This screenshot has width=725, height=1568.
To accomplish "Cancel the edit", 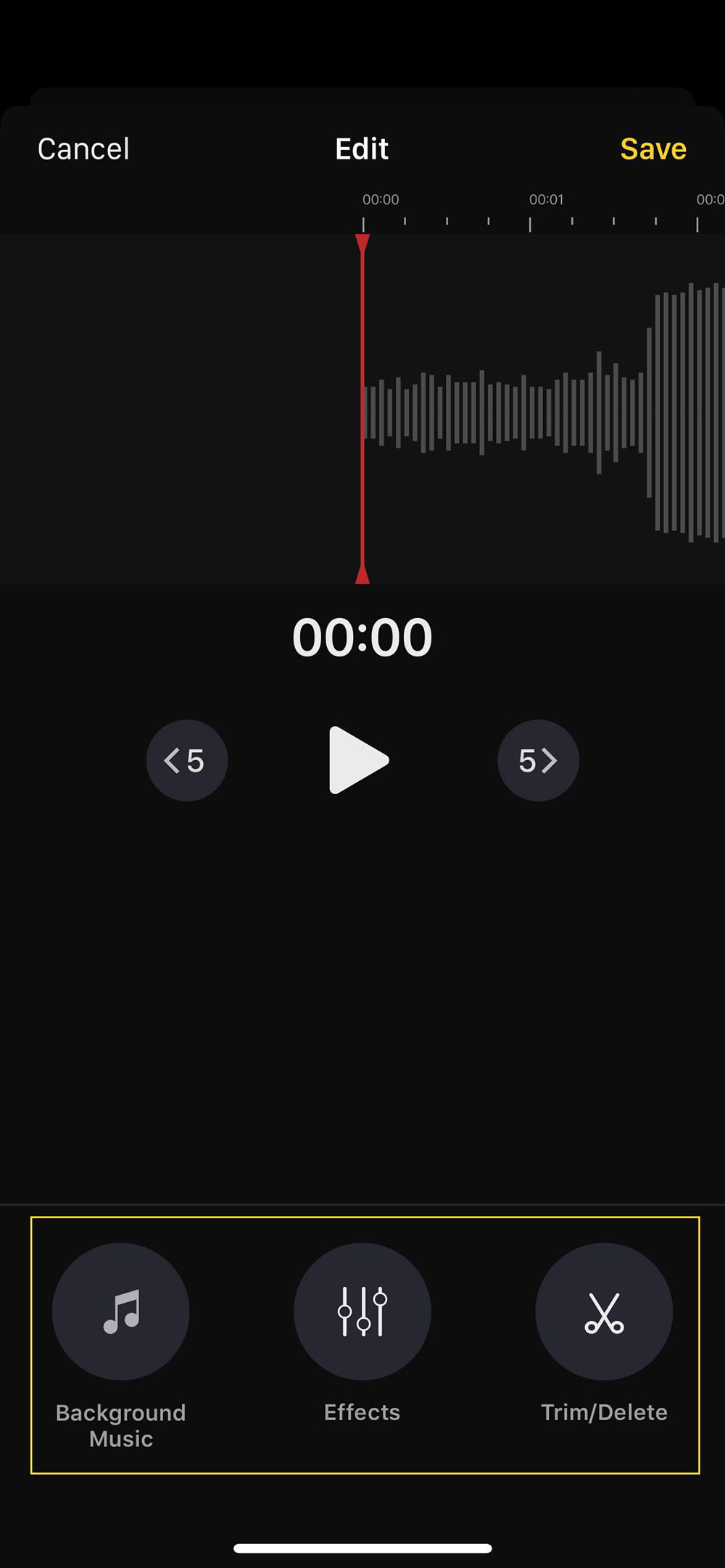I will [x=83, y=149].
